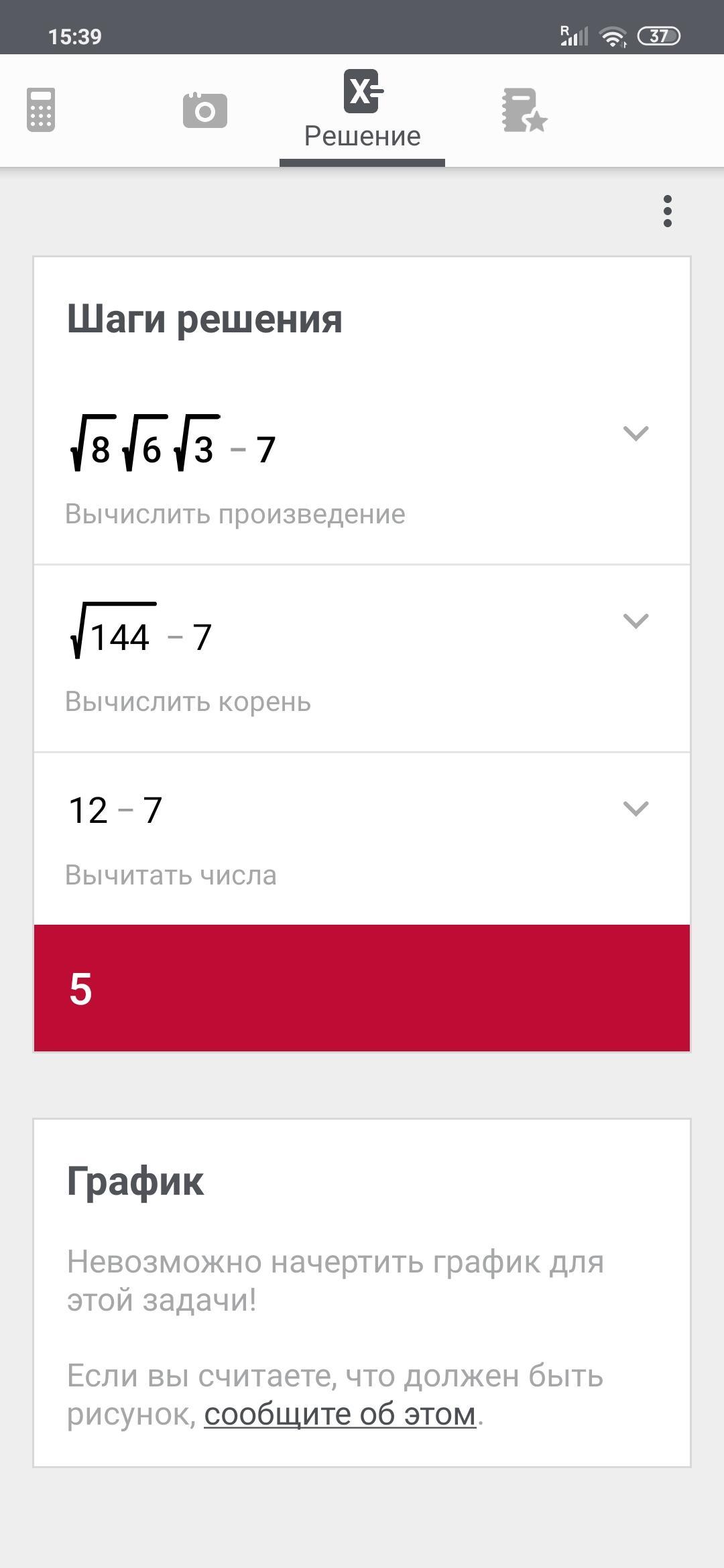Select the Решение tab

tap(362, 111)
